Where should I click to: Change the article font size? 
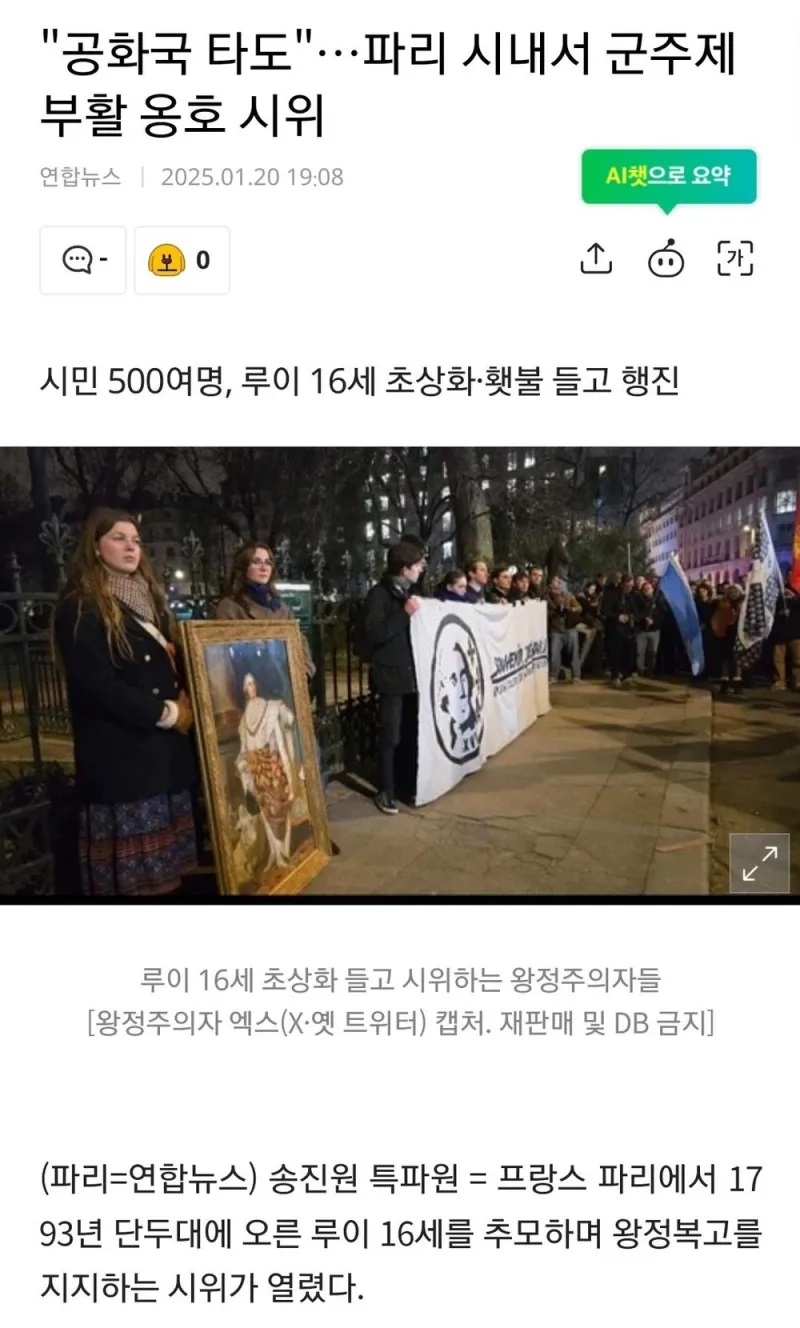[x=736, y=259]
